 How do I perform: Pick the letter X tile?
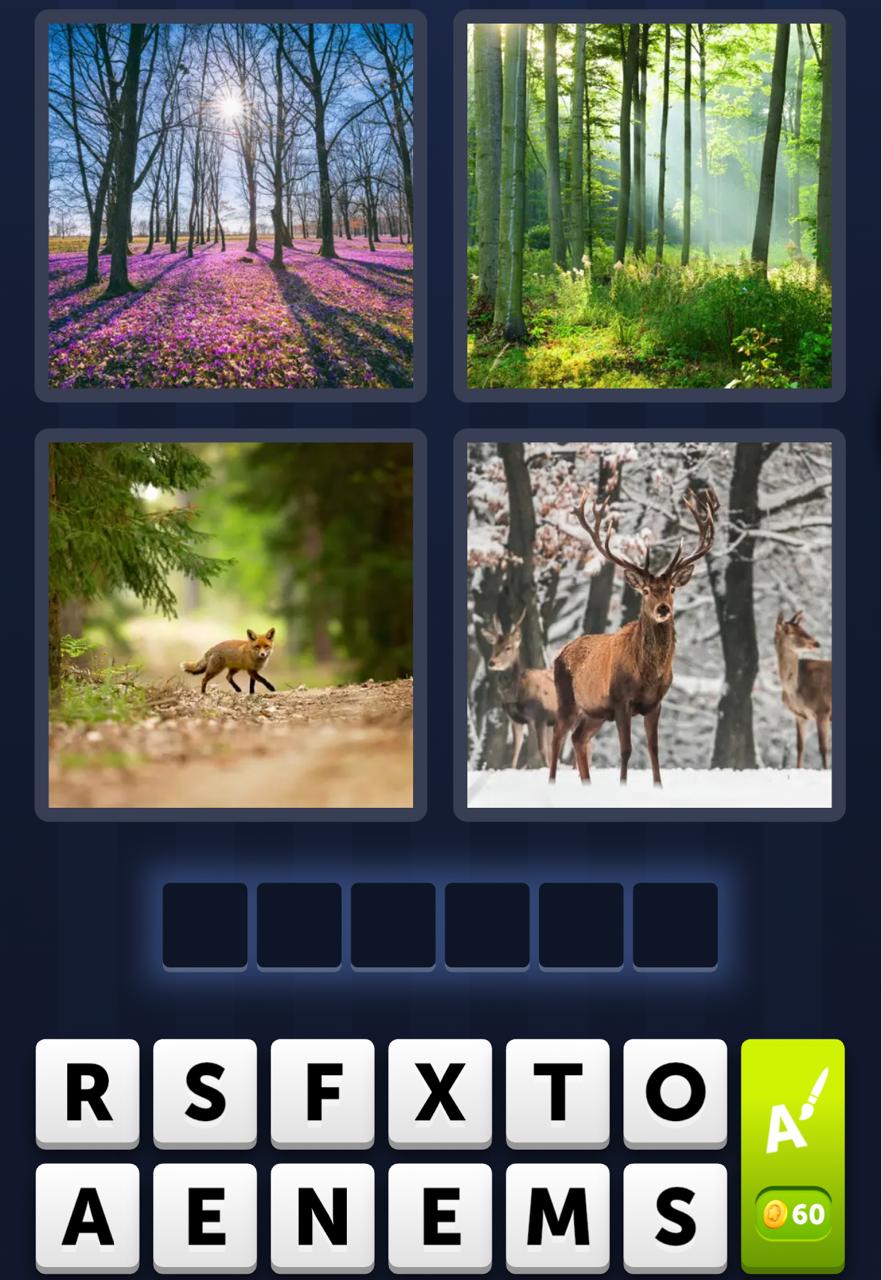click(x=439, y=1093)
